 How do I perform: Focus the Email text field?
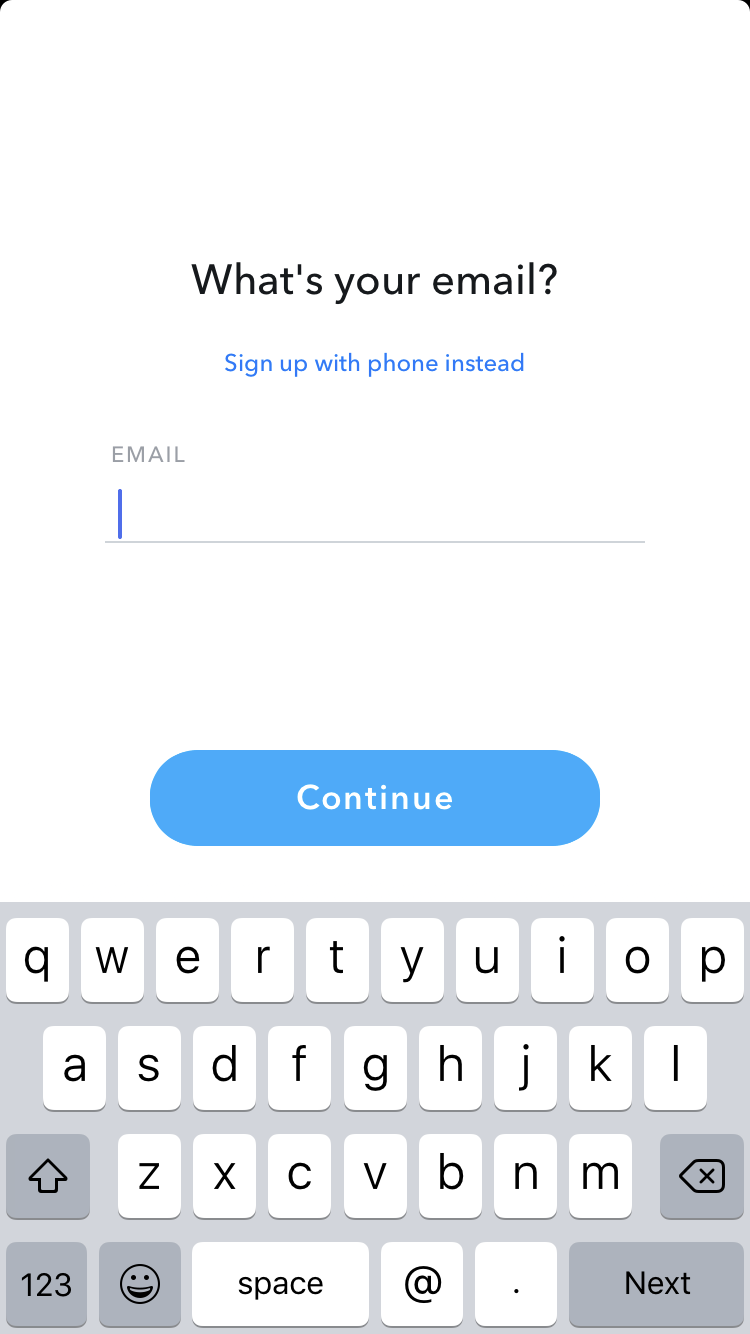pos(375,514)
